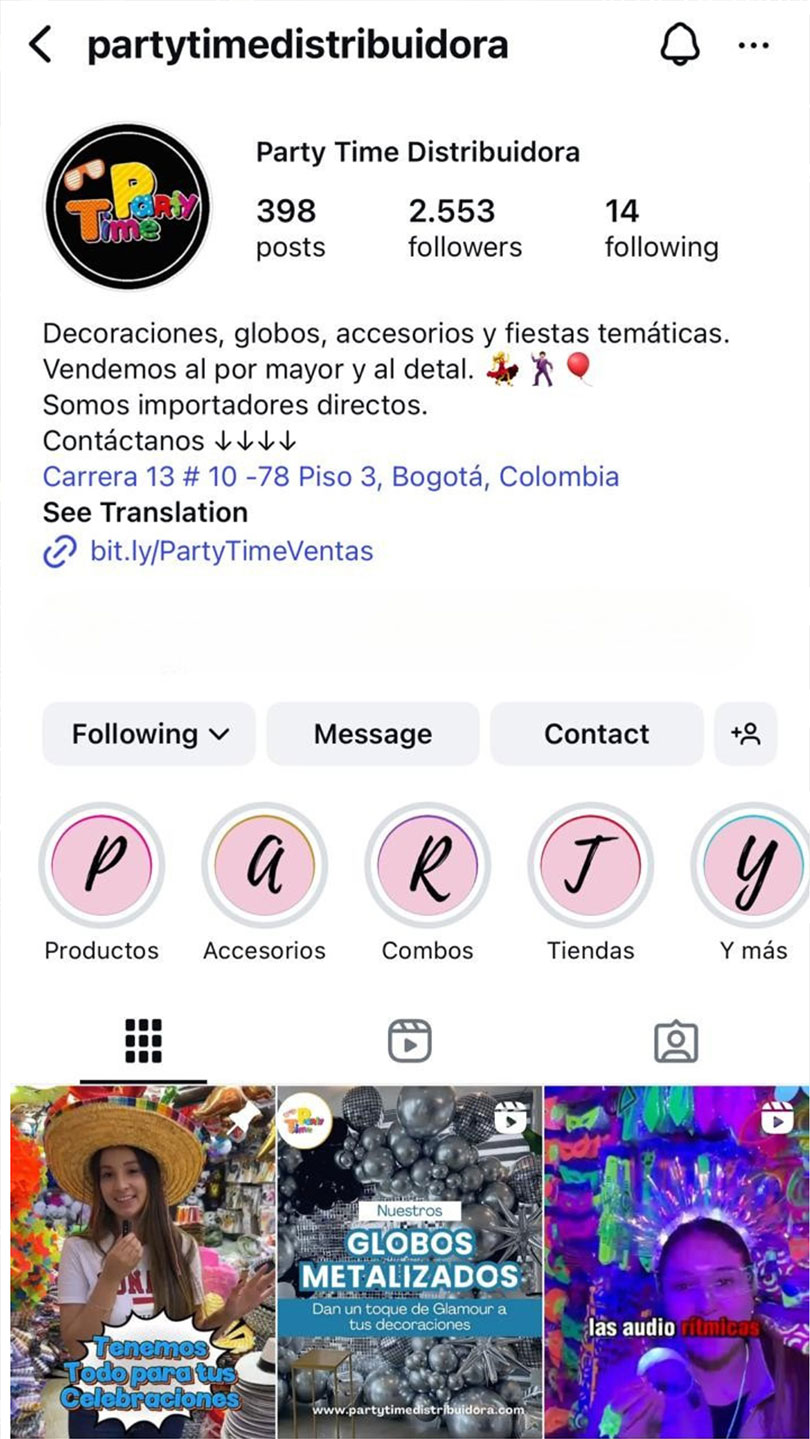The height and width of the screenshot is (1439, 810).
Task: Switch to the tagged posts tab
Action: pyautogui.click(x=675, y=1041)
